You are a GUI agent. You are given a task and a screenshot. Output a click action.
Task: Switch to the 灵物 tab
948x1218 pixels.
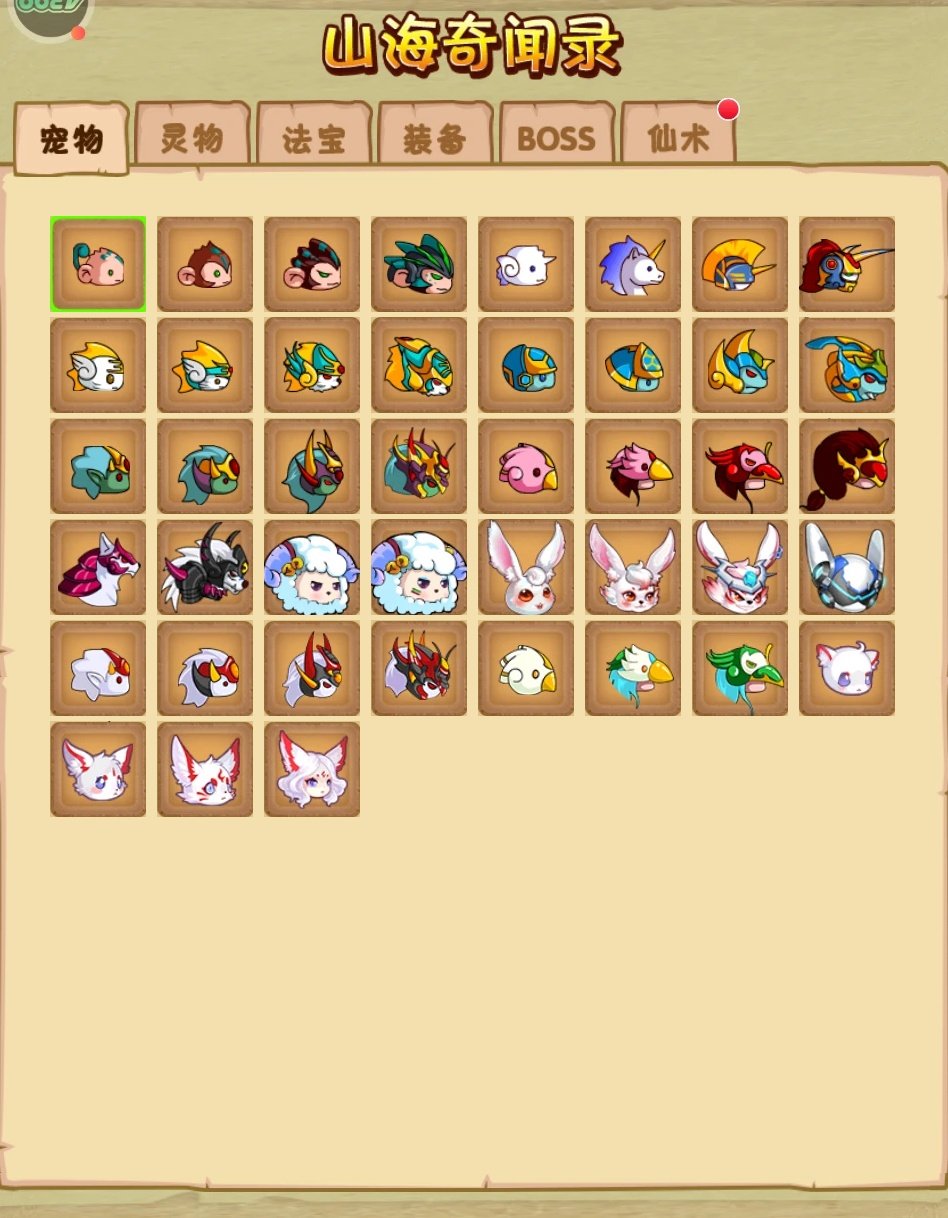coord(192,137)
